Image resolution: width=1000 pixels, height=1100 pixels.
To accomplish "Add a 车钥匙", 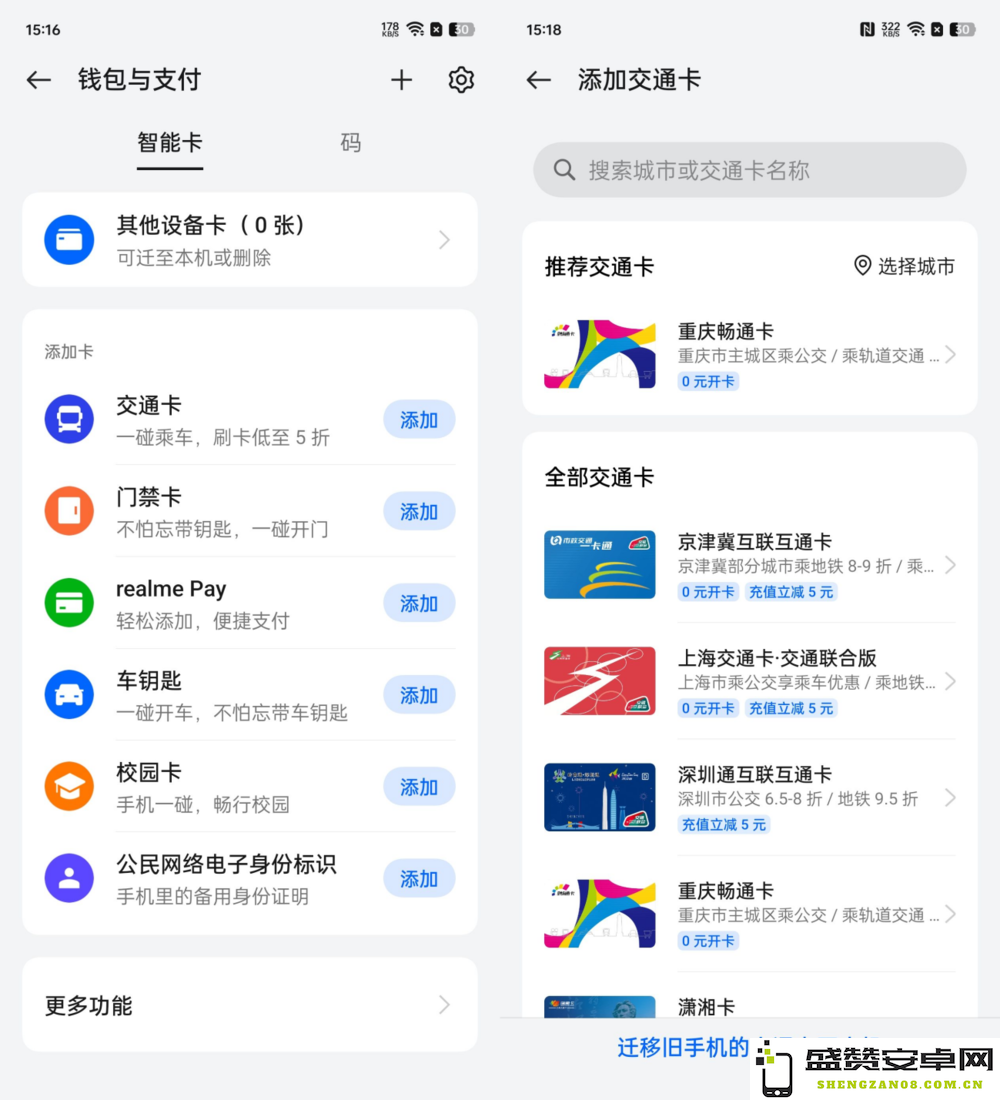I will click(x=419, y=695).
